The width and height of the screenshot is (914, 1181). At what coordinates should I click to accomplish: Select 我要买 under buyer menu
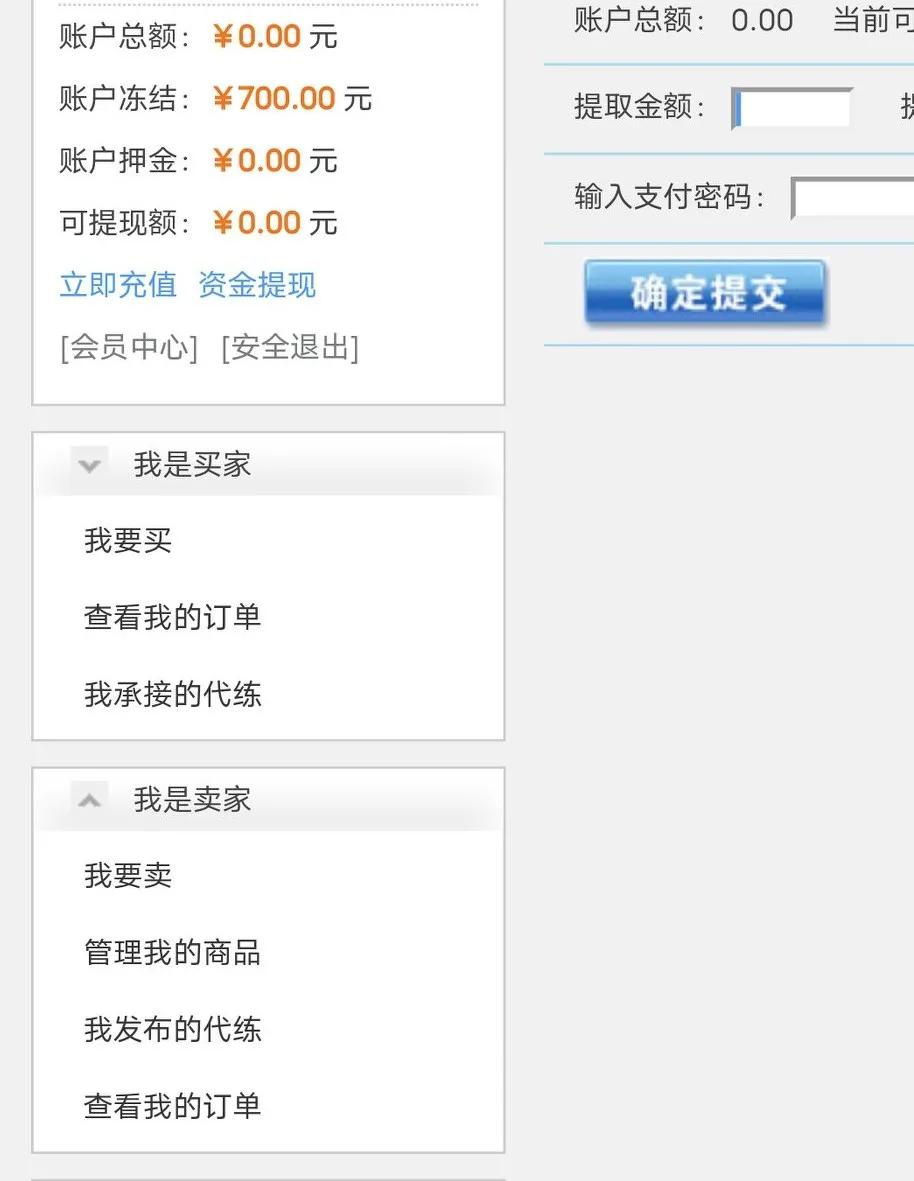127,541
